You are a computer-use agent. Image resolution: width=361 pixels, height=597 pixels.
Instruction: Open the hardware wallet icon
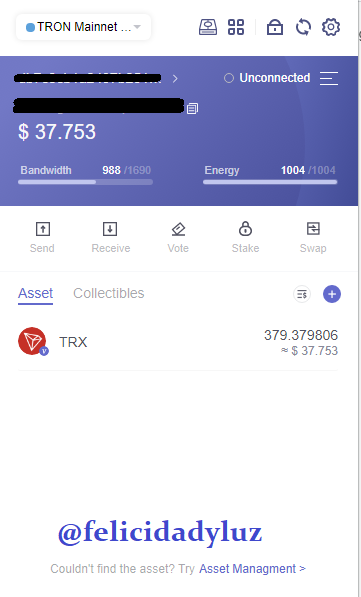(x=208, y=27)
